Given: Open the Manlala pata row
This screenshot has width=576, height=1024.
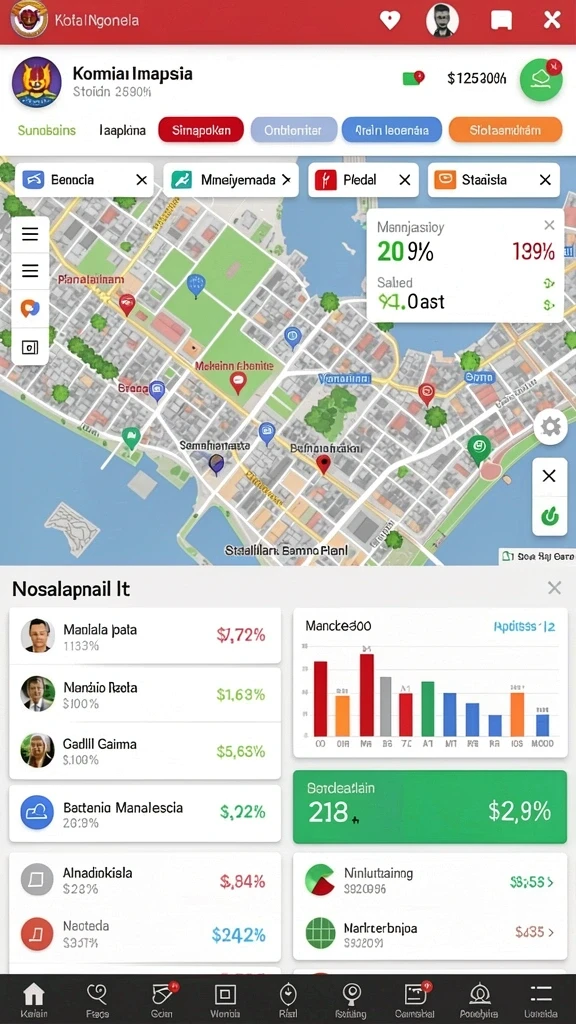Looking at the screenshot, I should point(145,635).
